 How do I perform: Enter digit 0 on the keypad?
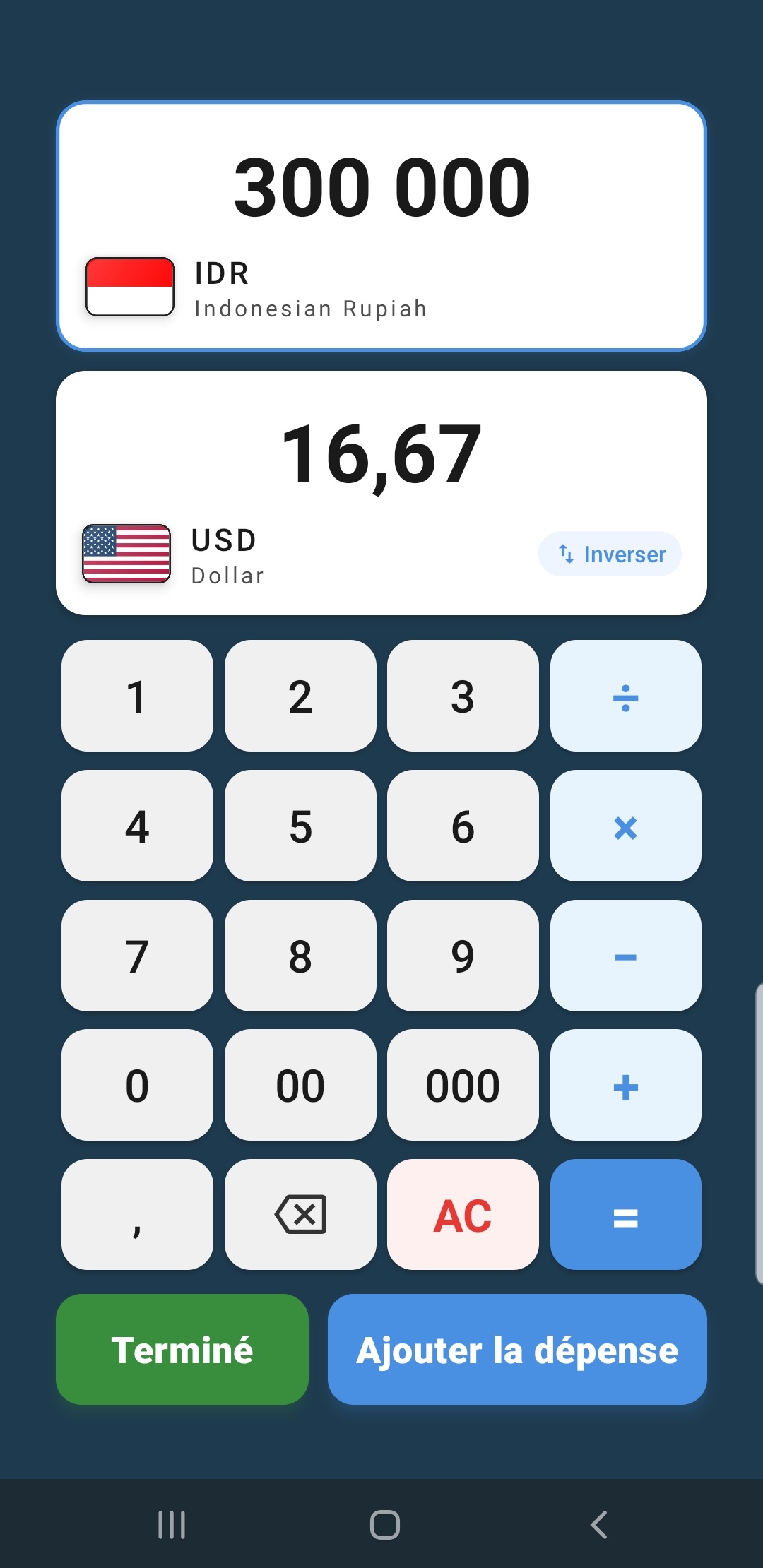tap(137, 1085)
